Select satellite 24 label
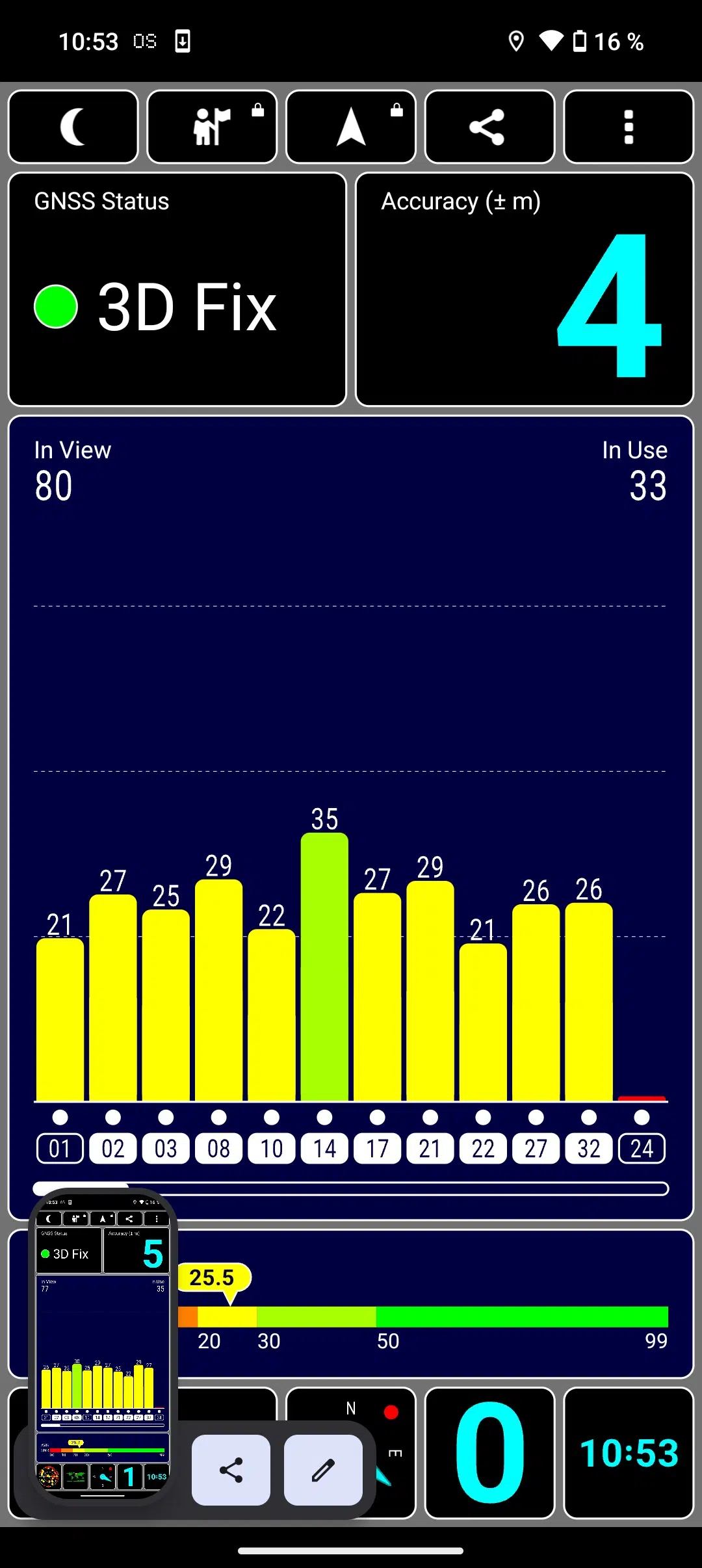The image size is (702, 1568). (642, 1149)
